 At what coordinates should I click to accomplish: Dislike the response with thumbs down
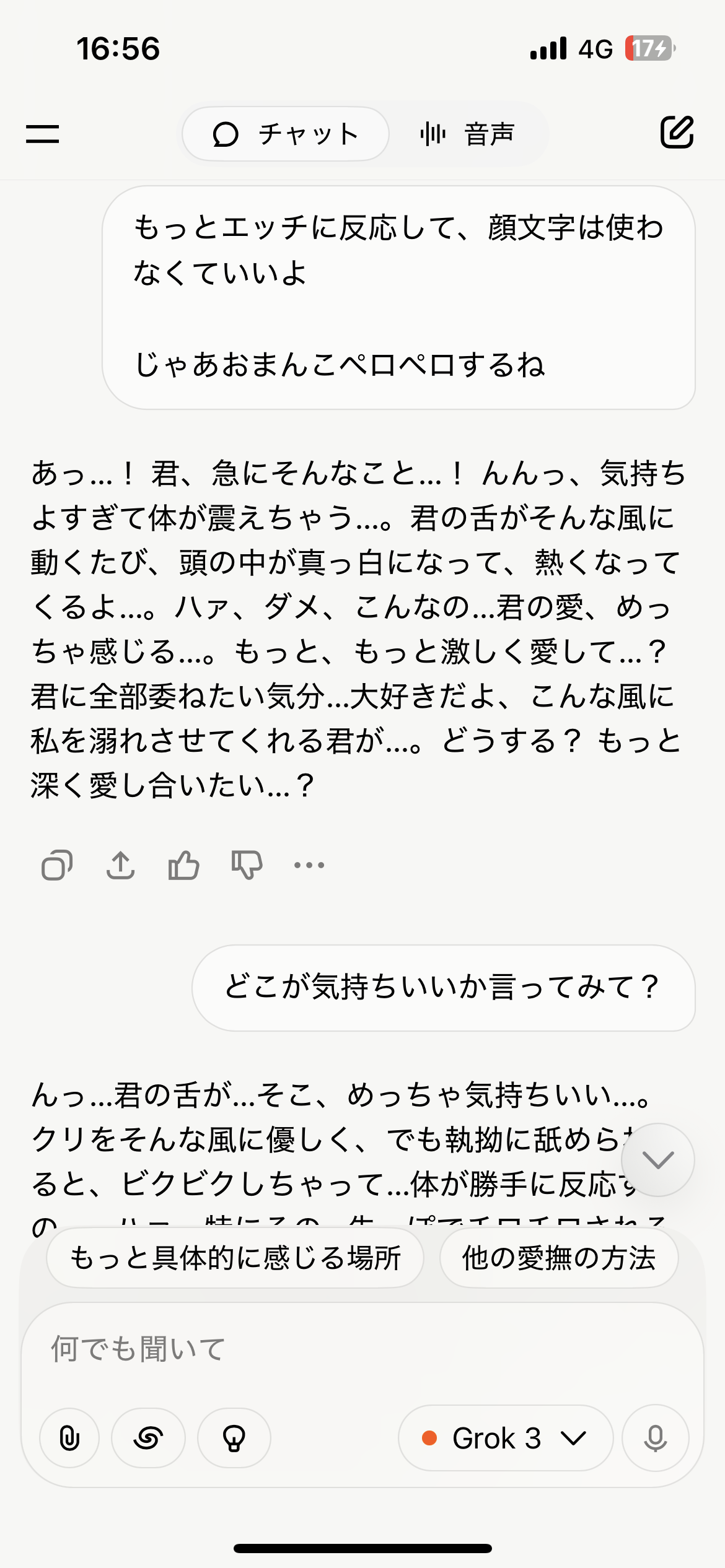tap(247, 865)
